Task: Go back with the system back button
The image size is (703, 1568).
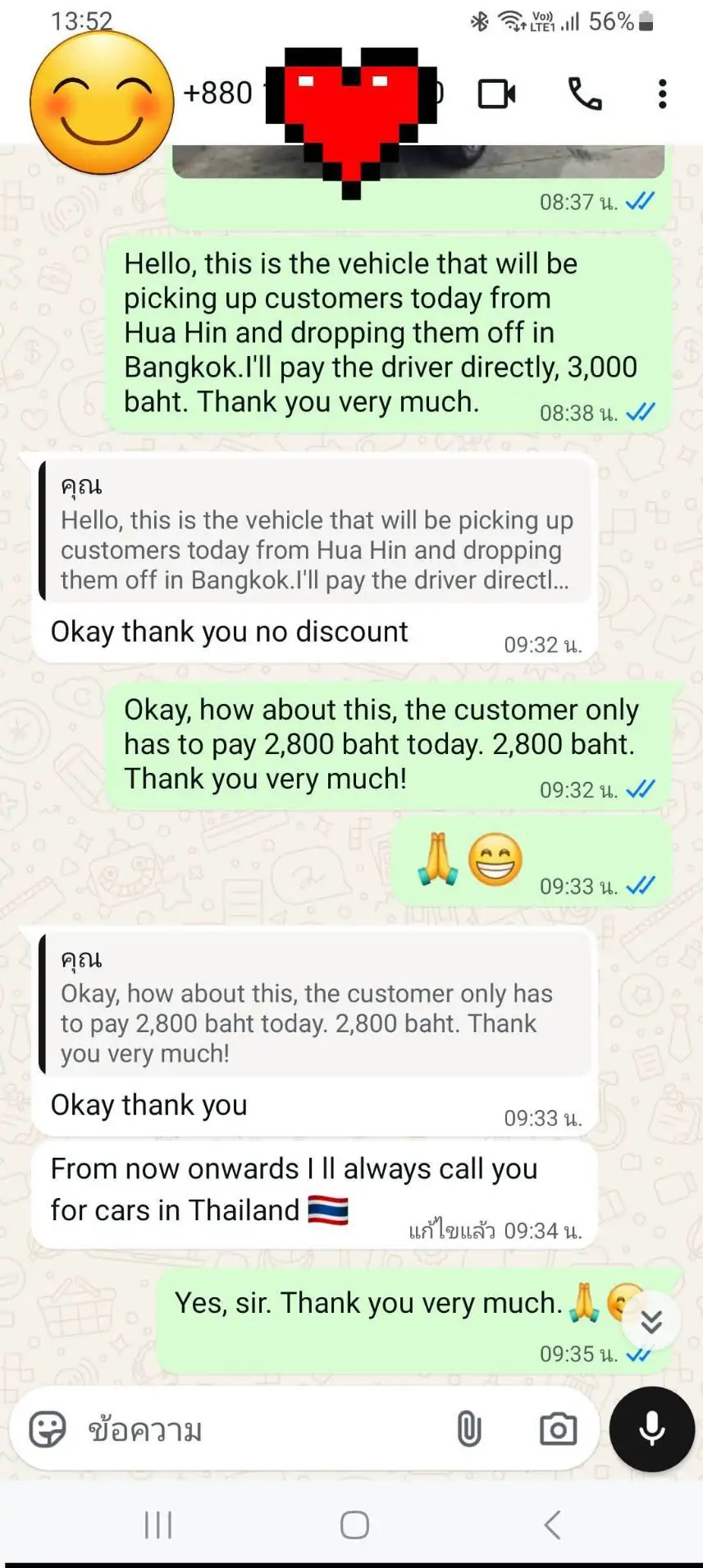Action: [552, 1525]
